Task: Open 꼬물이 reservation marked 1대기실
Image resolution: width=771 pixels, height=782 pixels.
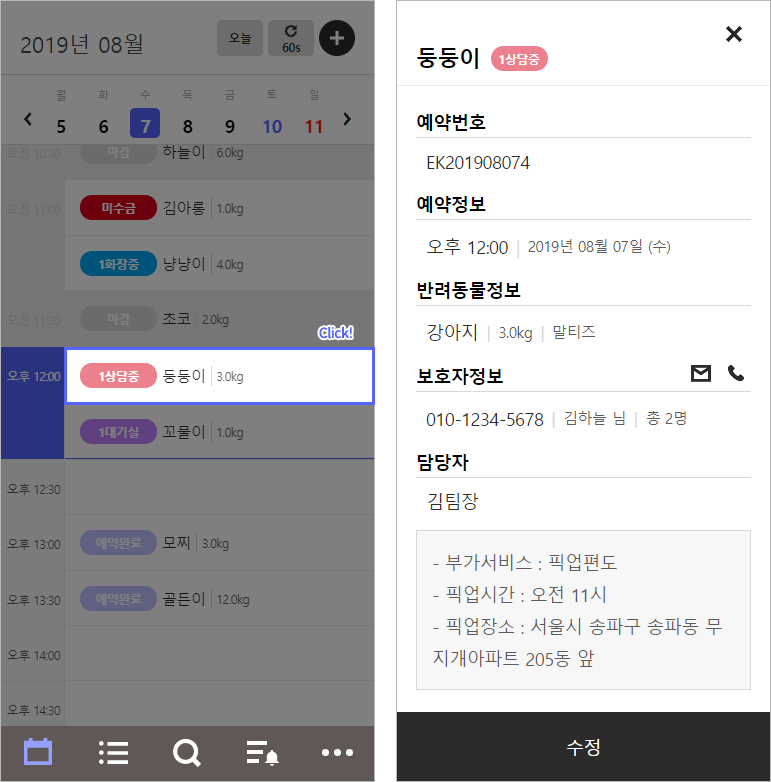Action: (219, 432)
